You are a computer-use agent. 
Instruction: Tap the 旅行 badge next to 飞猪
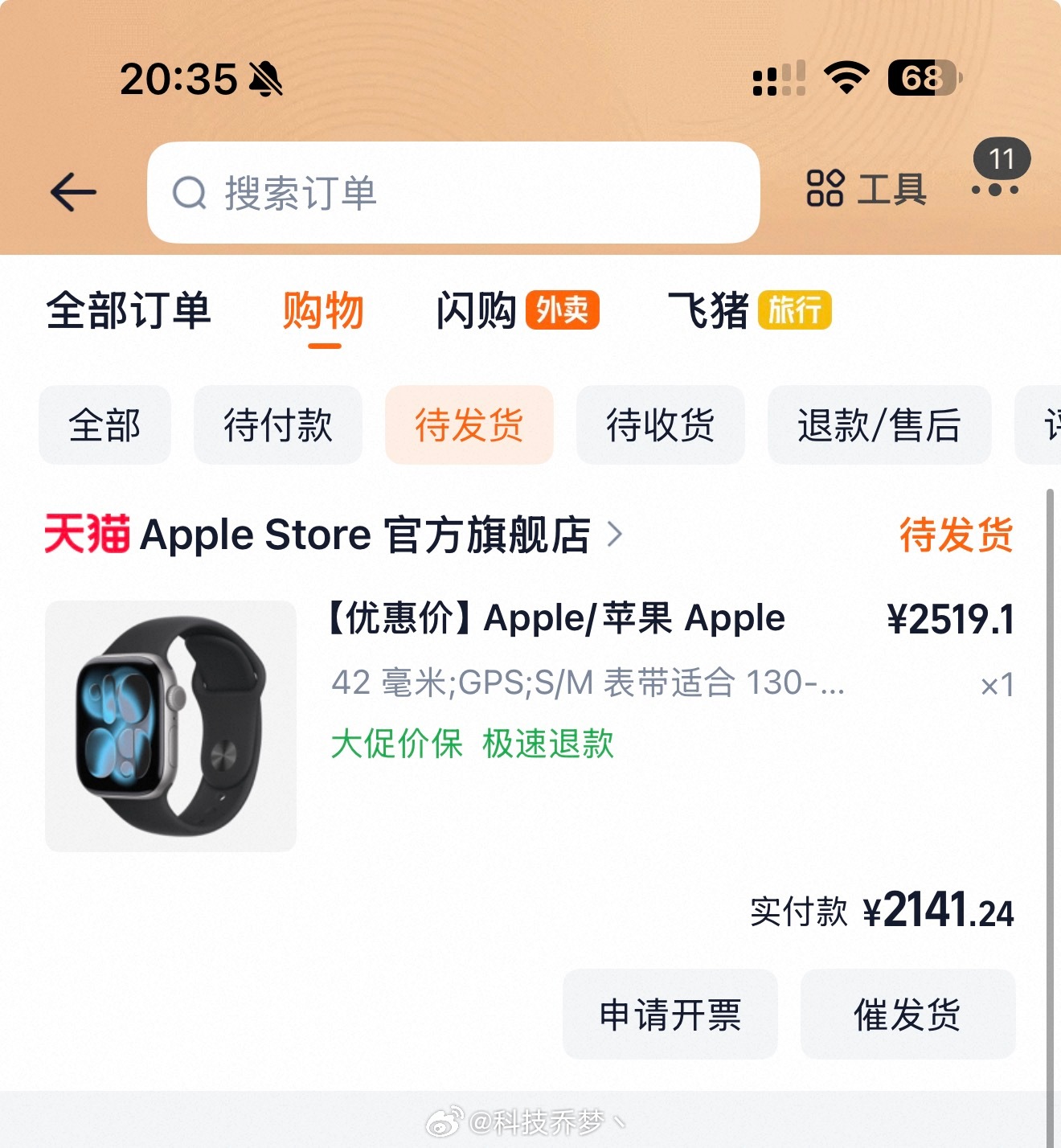[x=794, y=310]
